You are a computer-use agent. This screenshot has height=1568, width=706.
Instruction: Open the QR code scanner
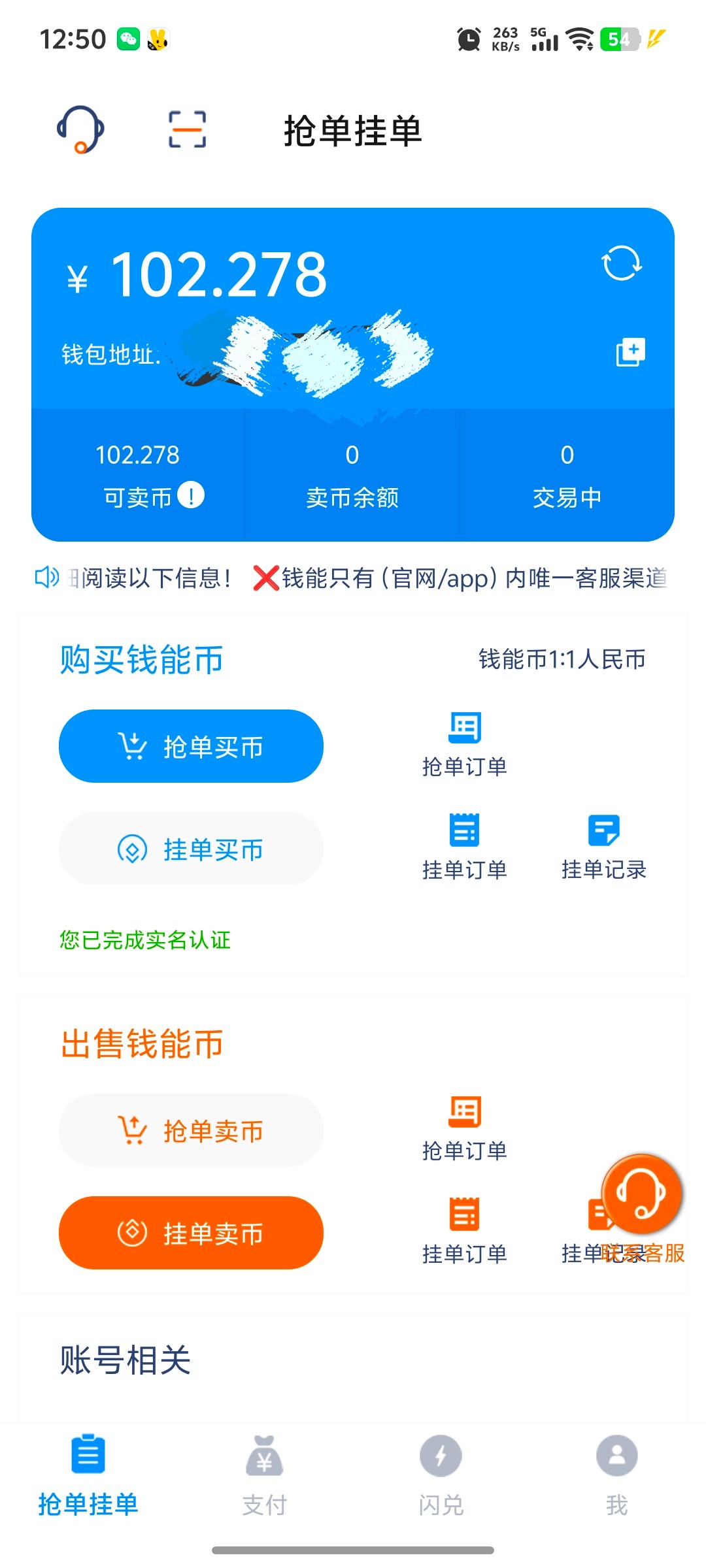click(187, 129)
